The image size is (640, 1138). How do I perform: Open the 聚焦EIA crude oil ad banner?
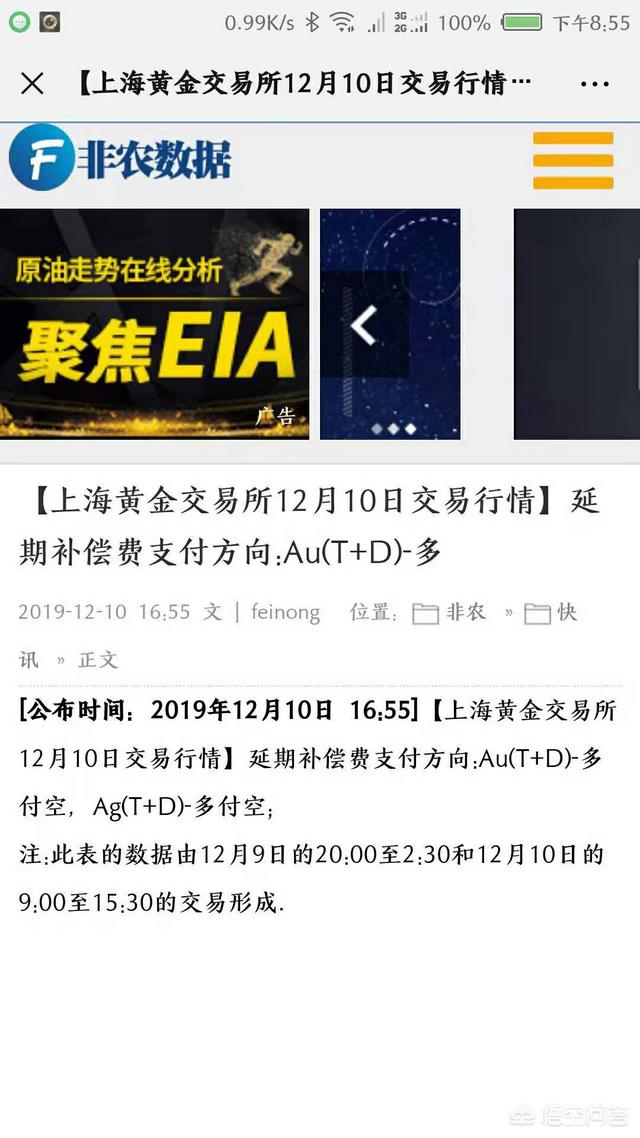[154, 323]
